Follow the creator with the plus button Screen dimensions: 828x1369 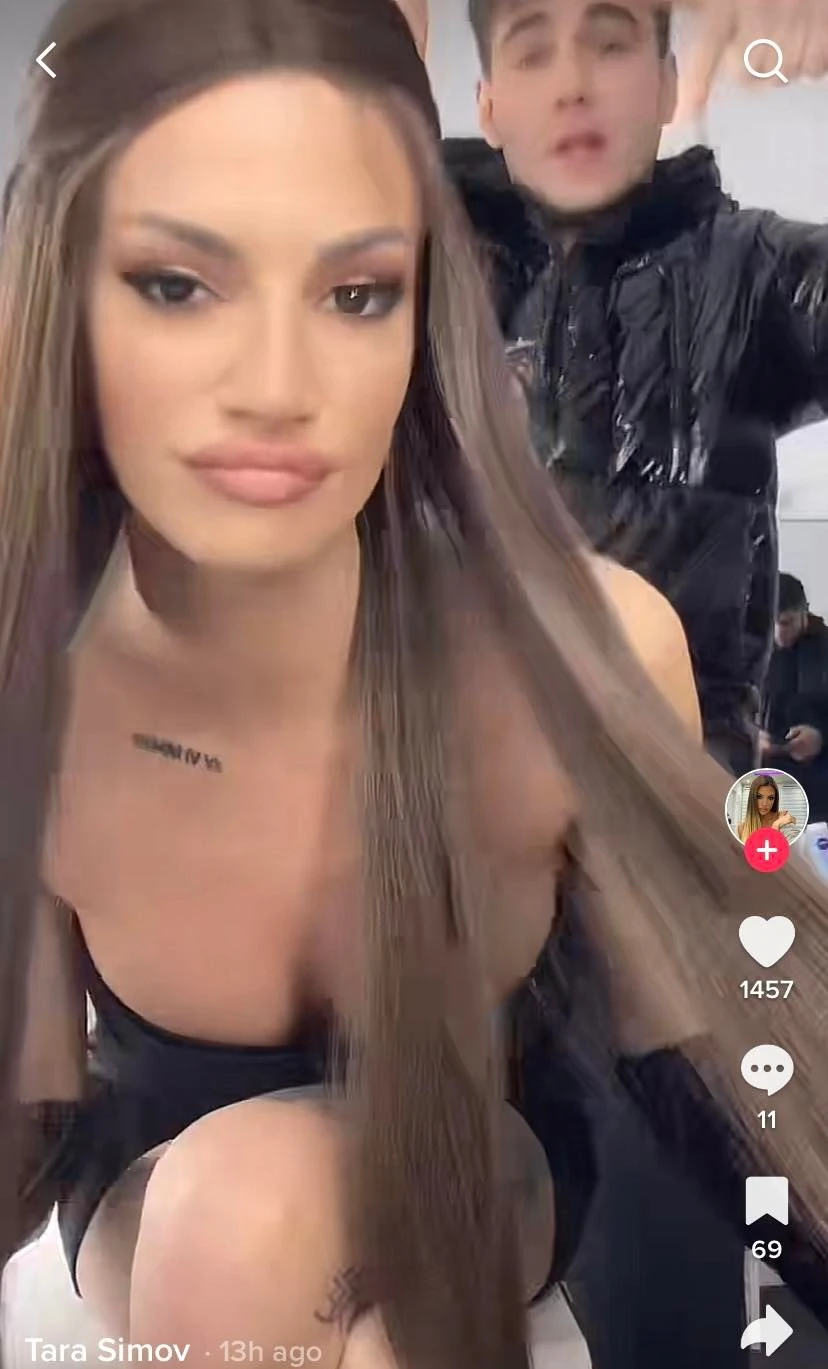(767, 851)
